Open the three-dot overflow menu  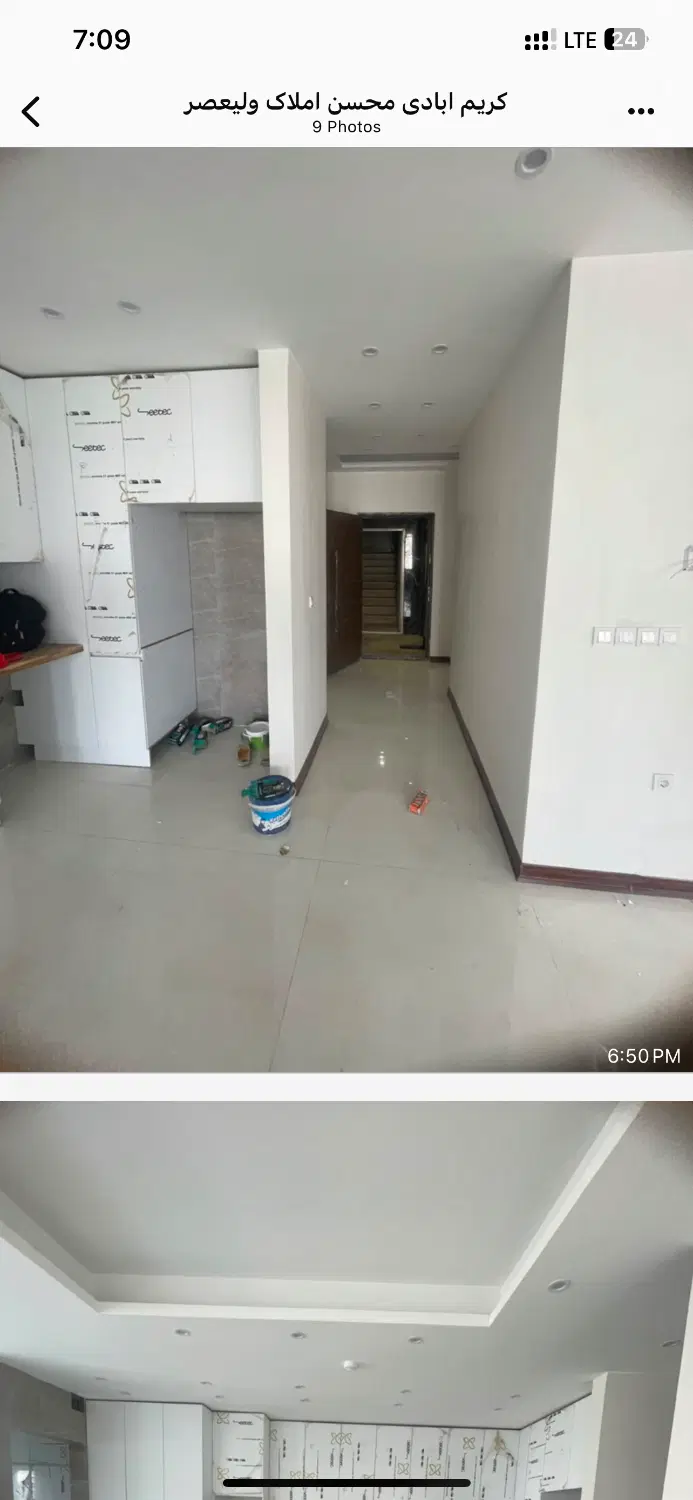(x=641, y=112)
